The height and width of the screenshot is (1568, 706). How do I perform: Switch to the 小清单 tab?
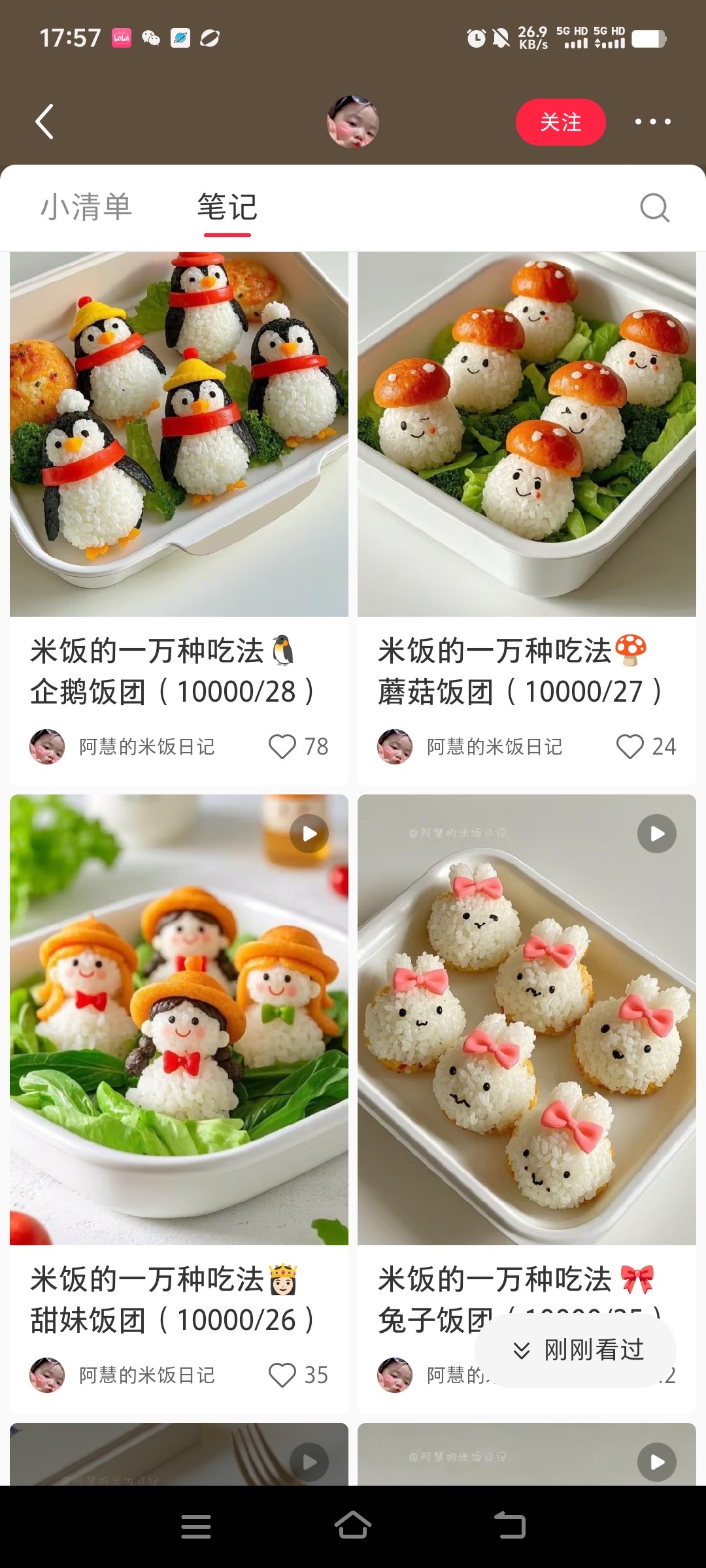click(x=86, y=208)
